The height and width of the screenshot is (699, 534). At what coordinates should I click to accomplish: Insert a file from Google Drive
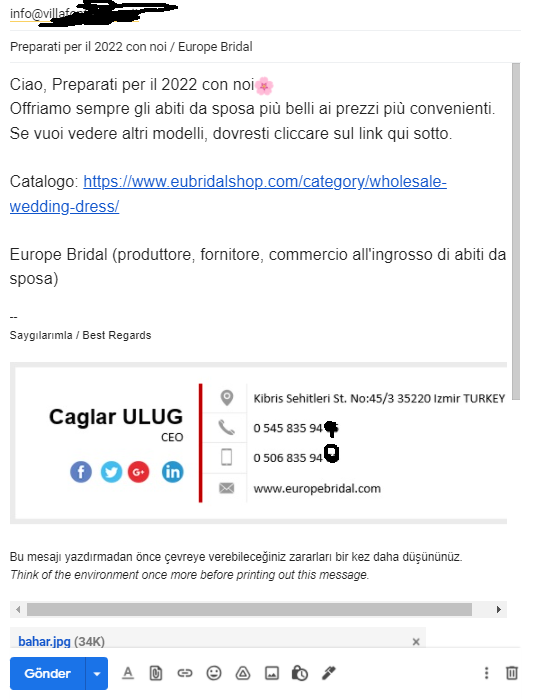pos(243,673)
